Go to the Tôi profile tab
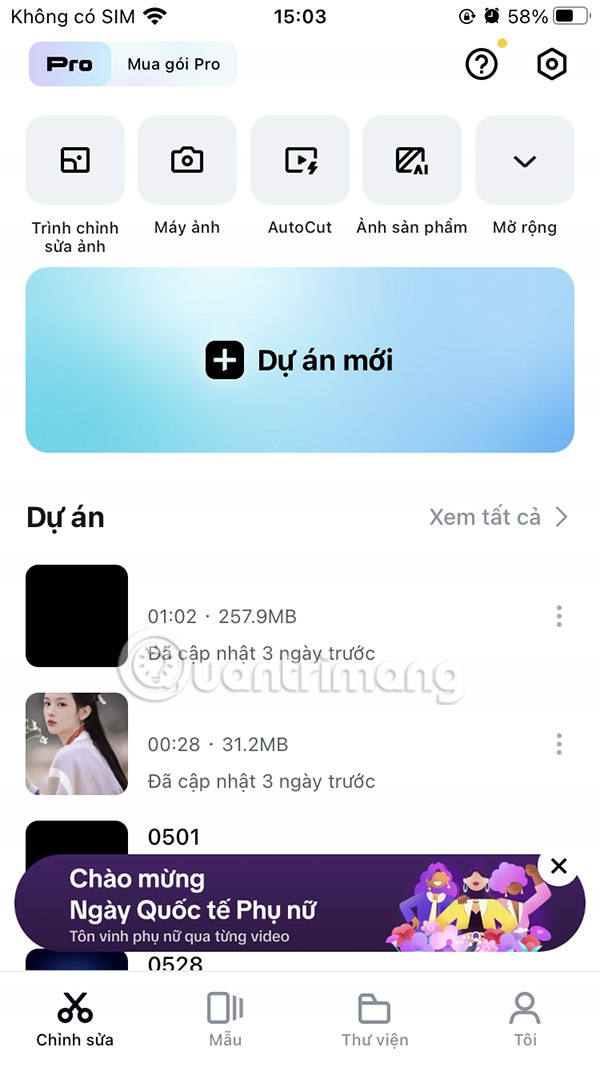Image resolution: width=600 pixels, height=1067 pixels. click(x=525, y=1020)
